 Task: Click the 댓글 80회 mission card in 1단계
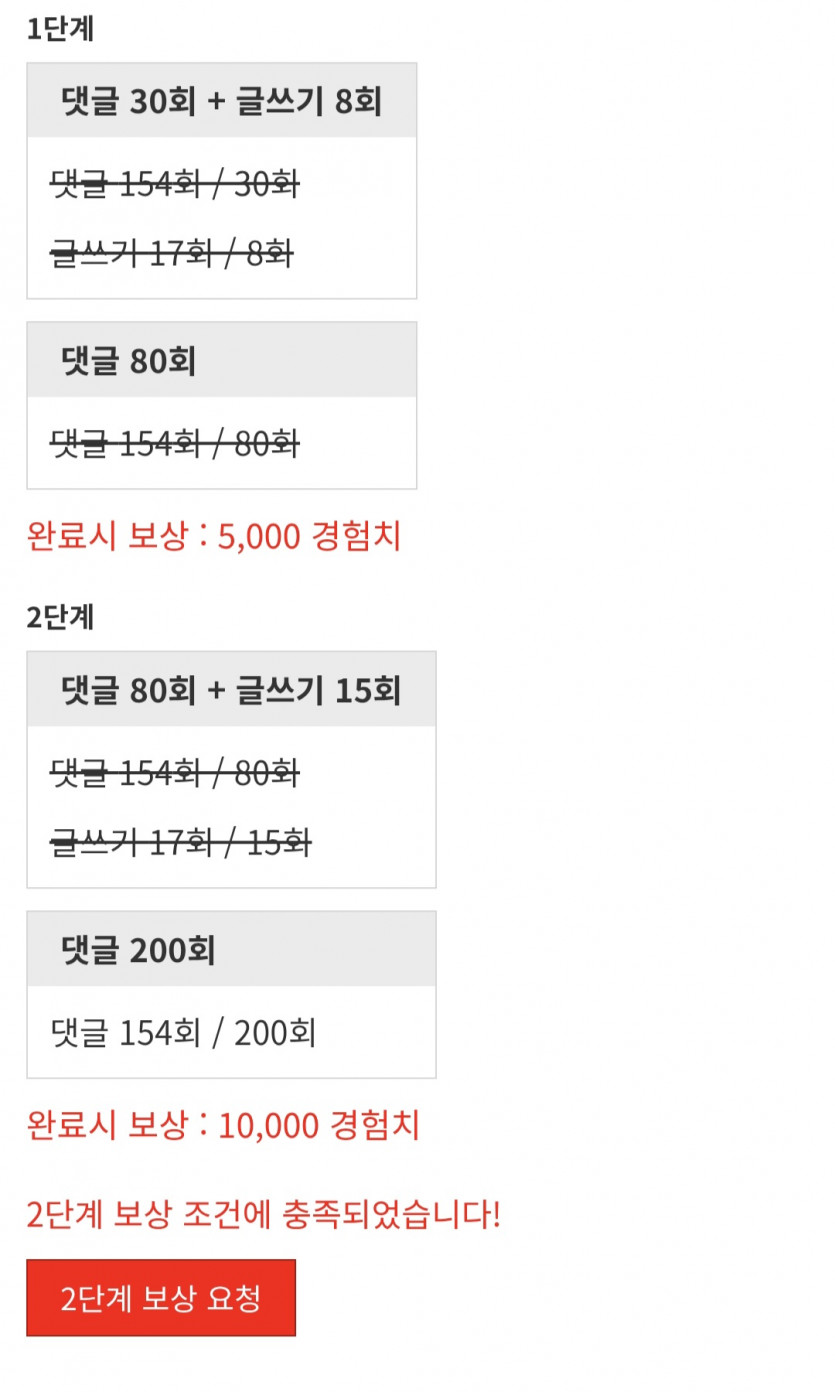220,420
